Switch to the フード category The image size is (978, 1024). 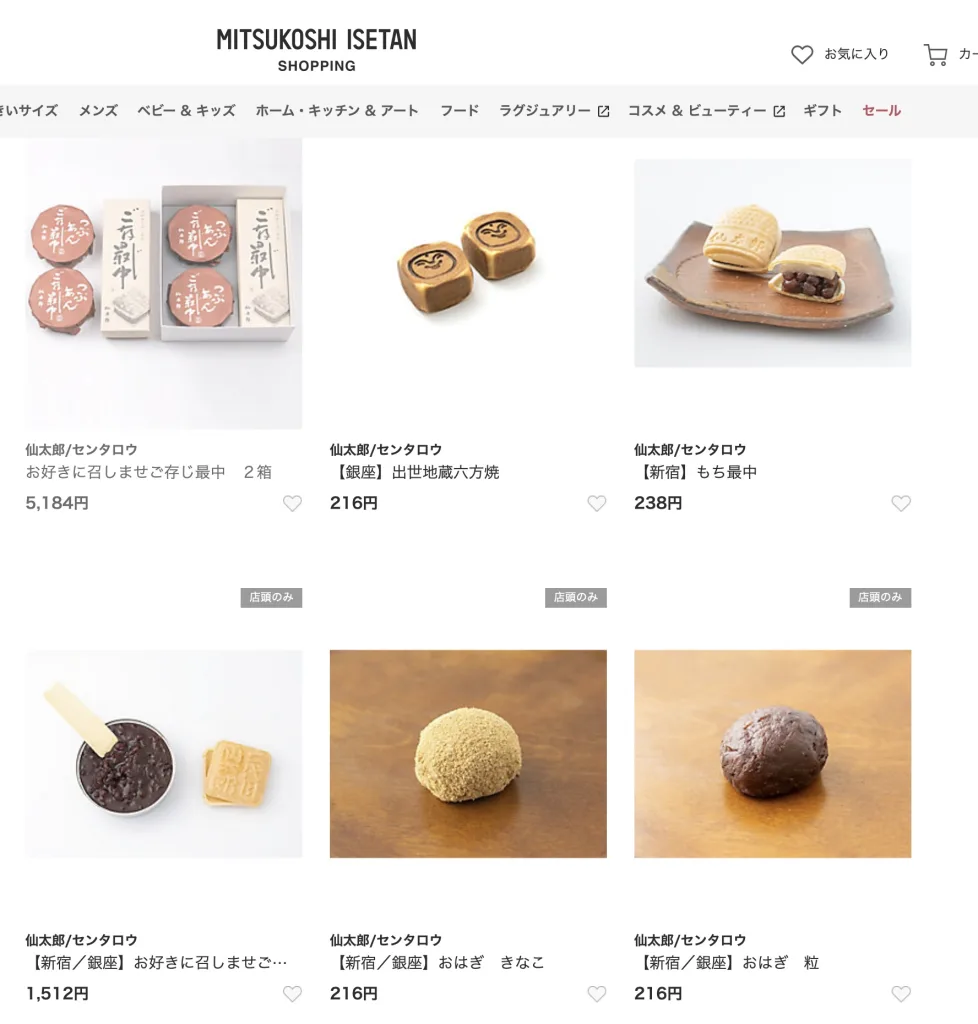click(x=459, y=111)
